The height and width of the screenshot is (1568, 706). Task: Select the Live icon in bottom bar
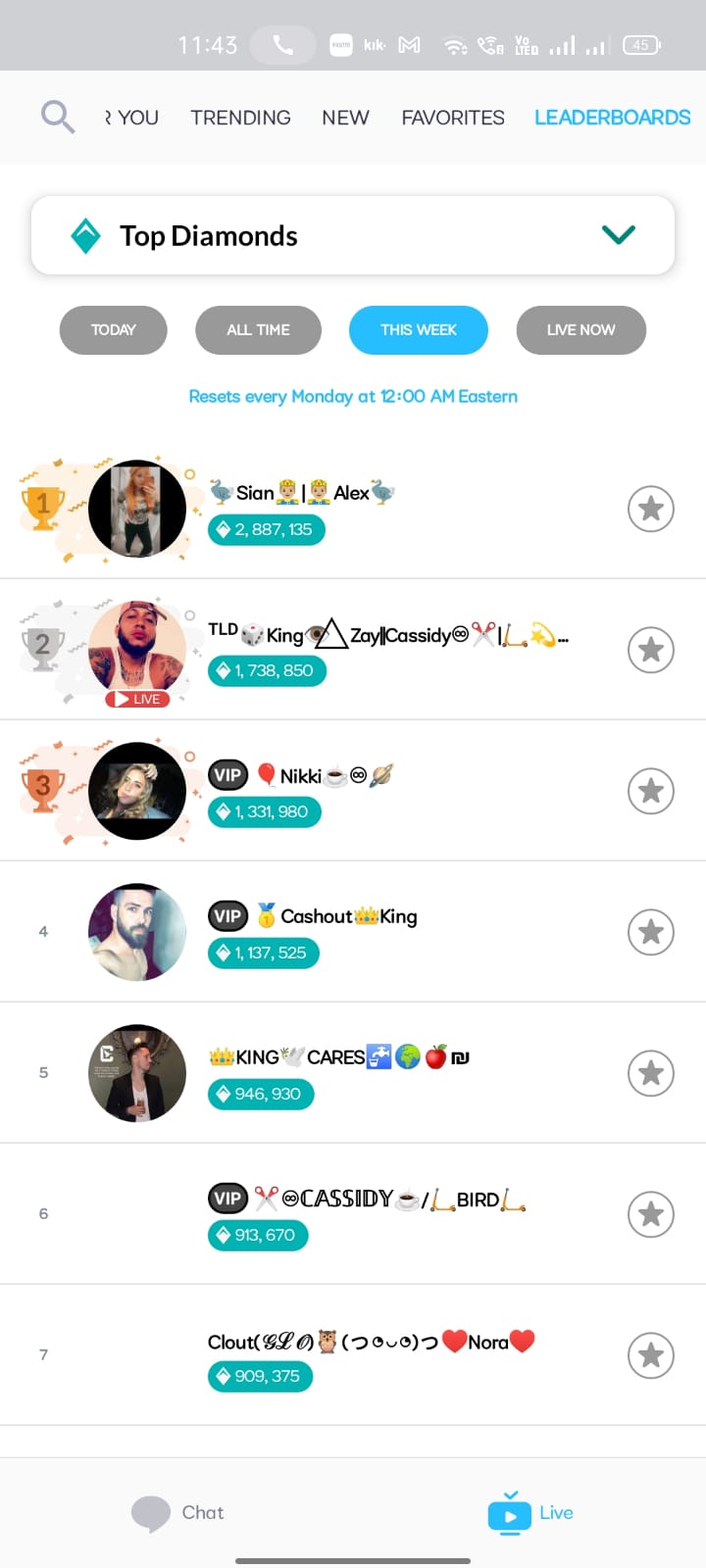pyautogui.click(x=509, y=1512)
